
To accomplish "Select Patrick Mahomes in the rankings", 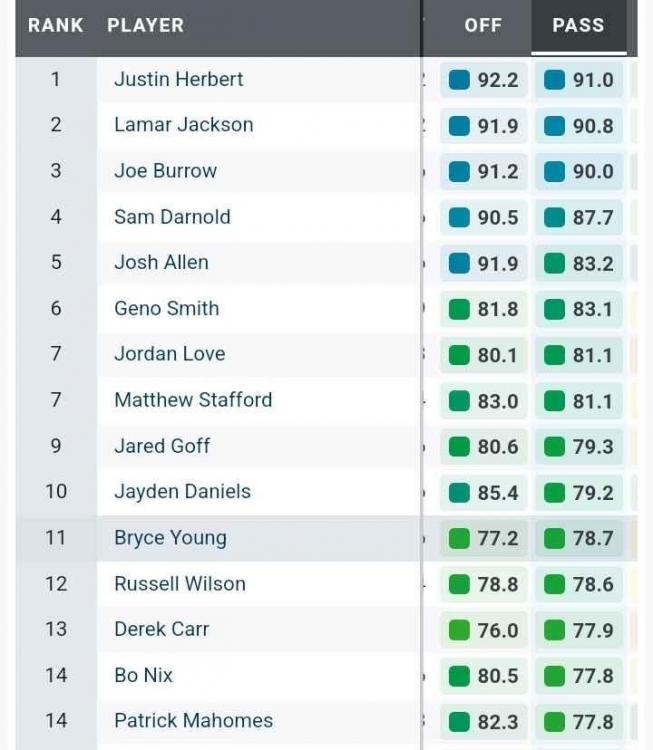I will click(193, 721).
